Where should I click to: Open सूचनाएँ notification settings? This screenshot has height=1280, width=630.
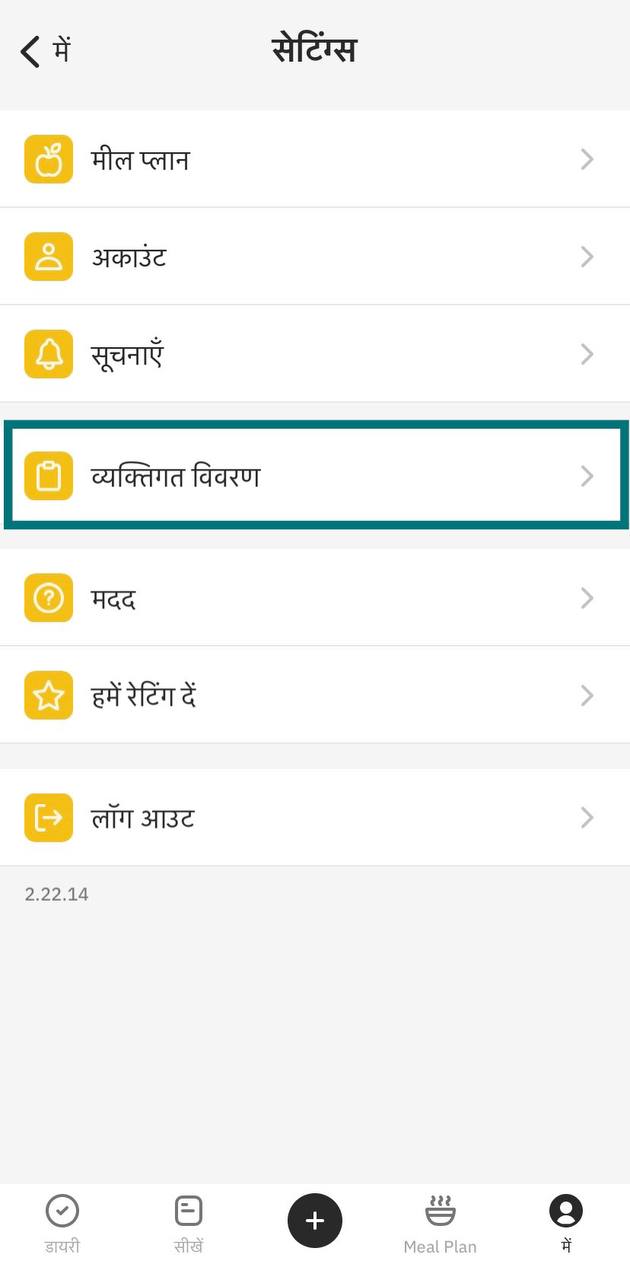[x=314, y=355]
